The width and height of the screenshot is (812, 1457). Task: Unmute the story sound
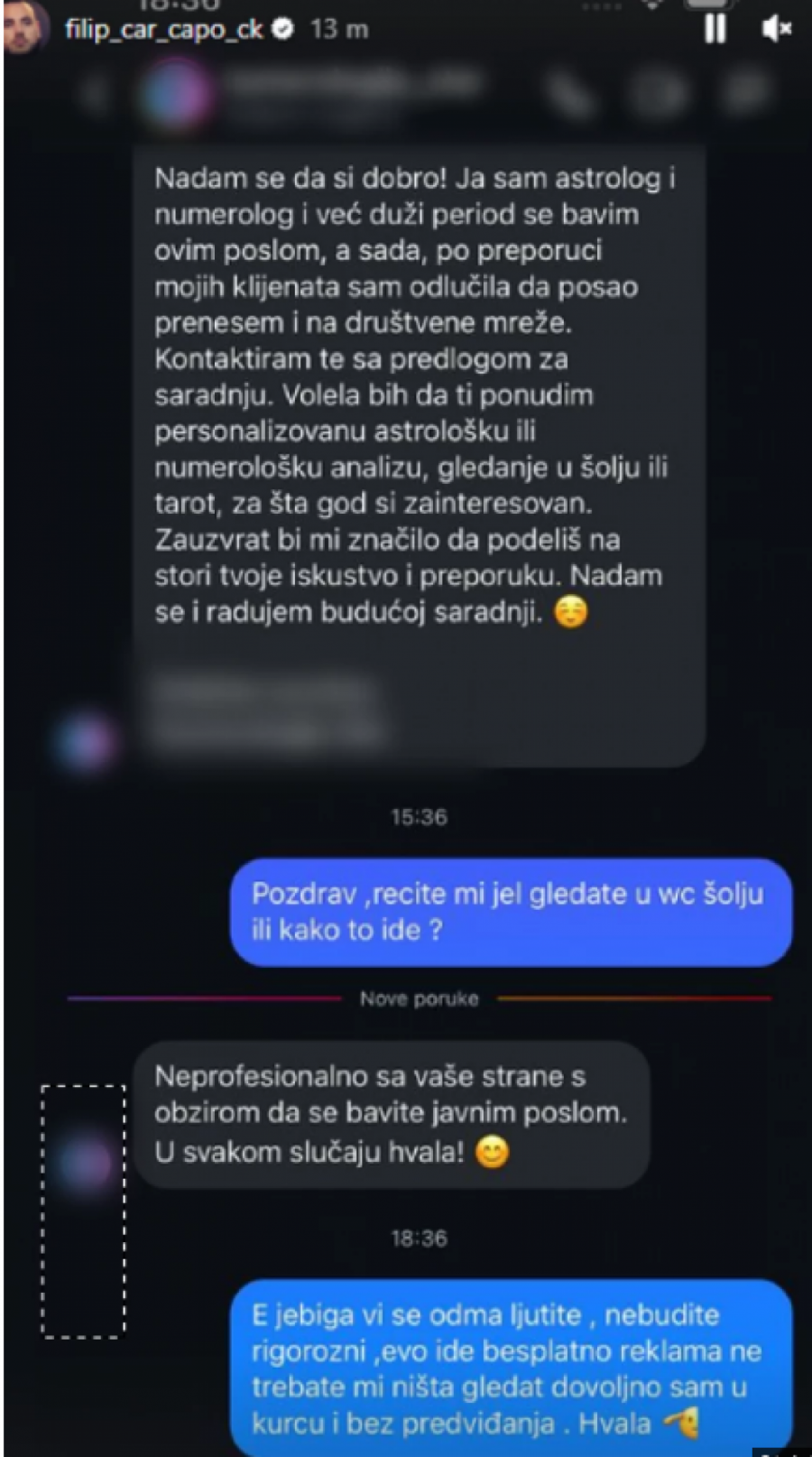[775, 29]
